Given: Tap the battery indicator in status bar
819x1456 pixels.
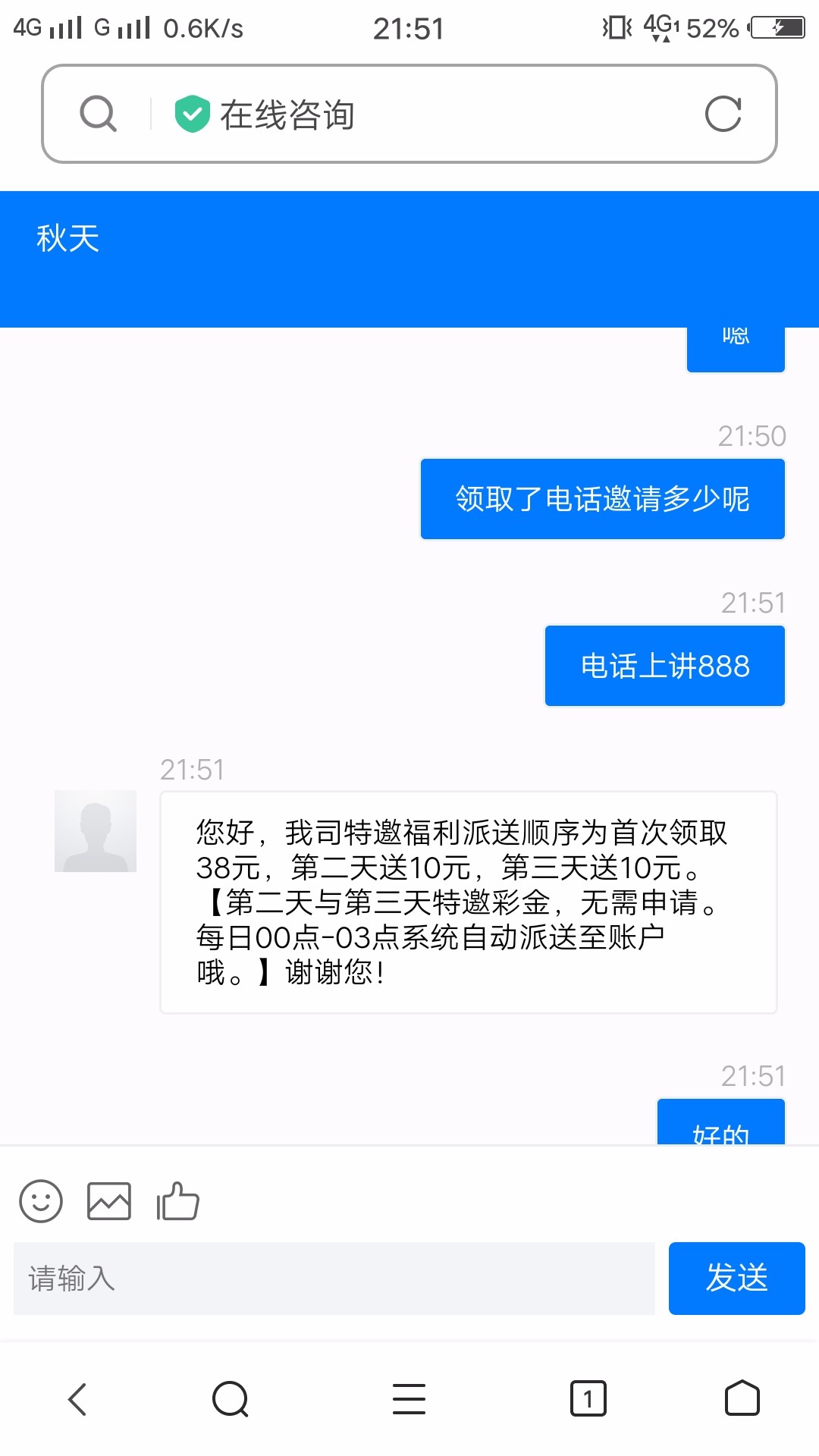Looking at the screenshot, I should [x=778, y=27].
